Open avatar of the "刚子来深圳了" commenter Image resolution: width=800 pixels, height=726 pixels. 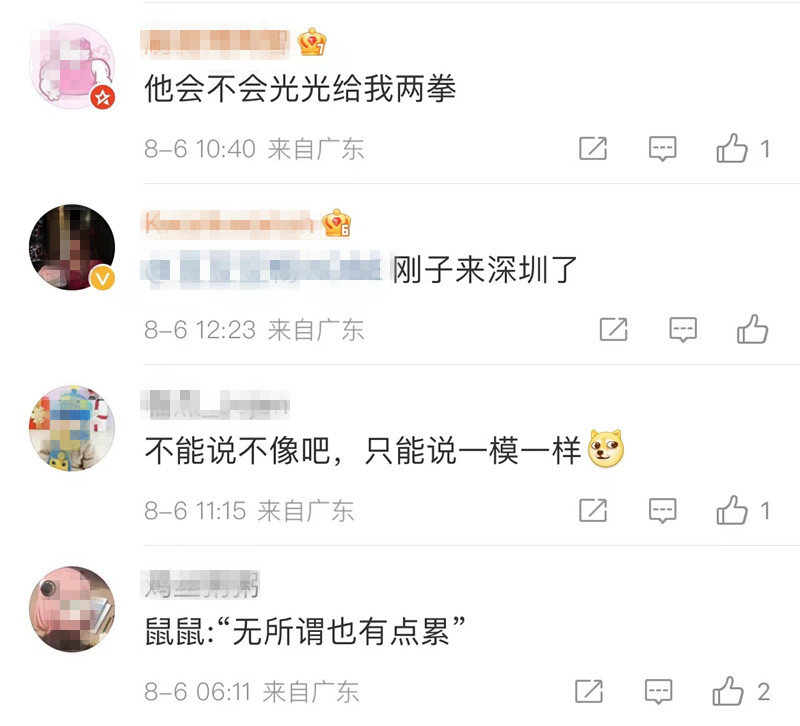tap(72, 248)
